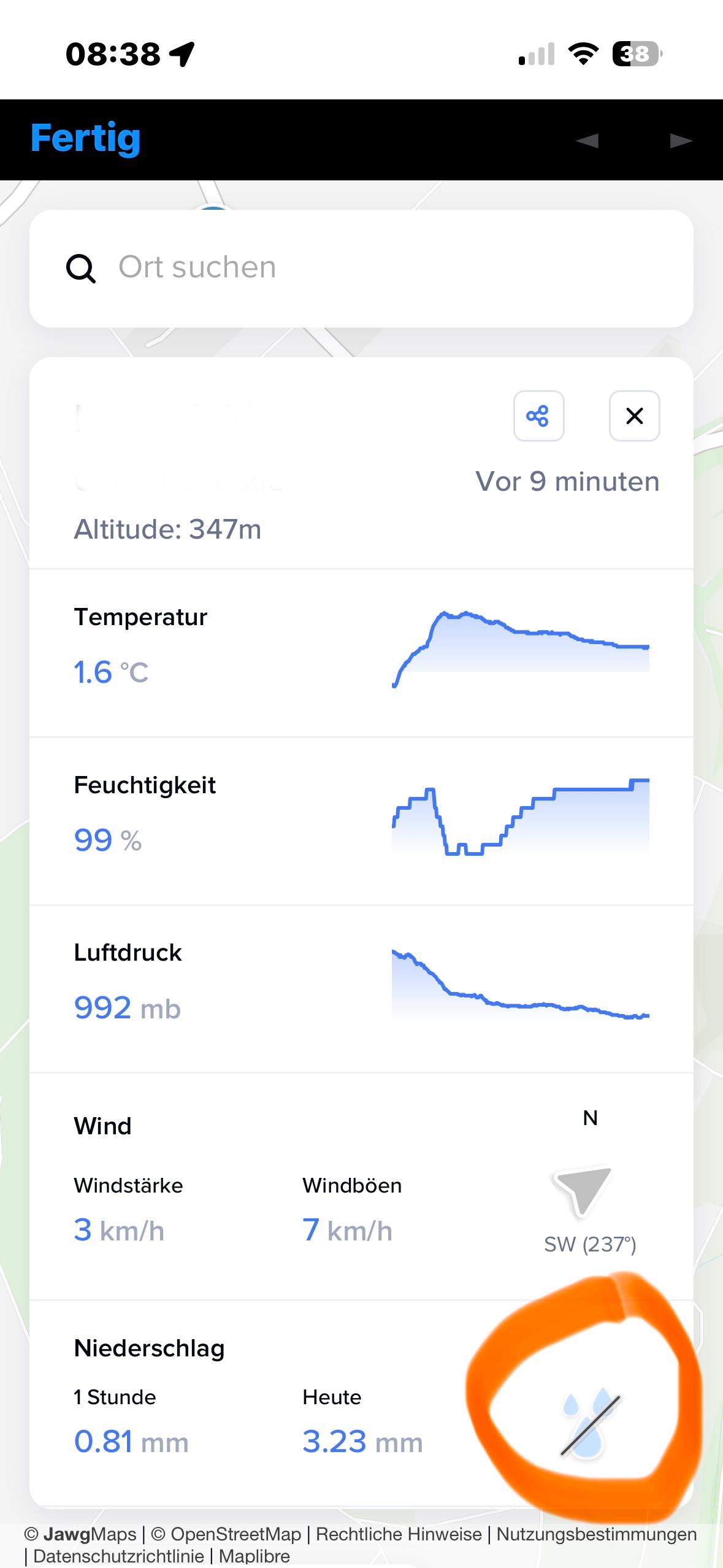Viewport: 723px width, 1568px height.
Task: Close the weather station card
Action: (634, 416)
